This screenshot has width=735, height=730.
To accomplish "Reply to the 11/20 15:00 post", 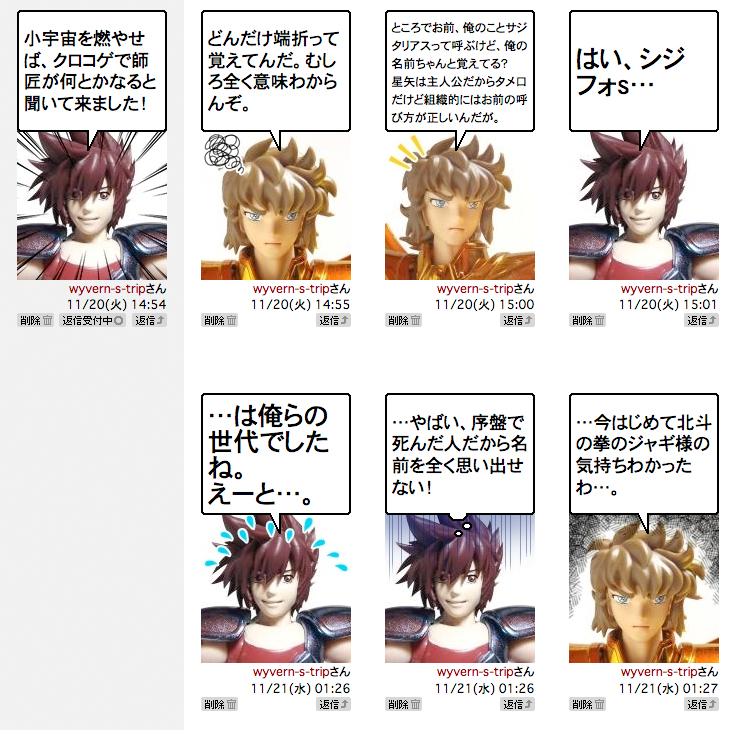I will click(517, 321).
